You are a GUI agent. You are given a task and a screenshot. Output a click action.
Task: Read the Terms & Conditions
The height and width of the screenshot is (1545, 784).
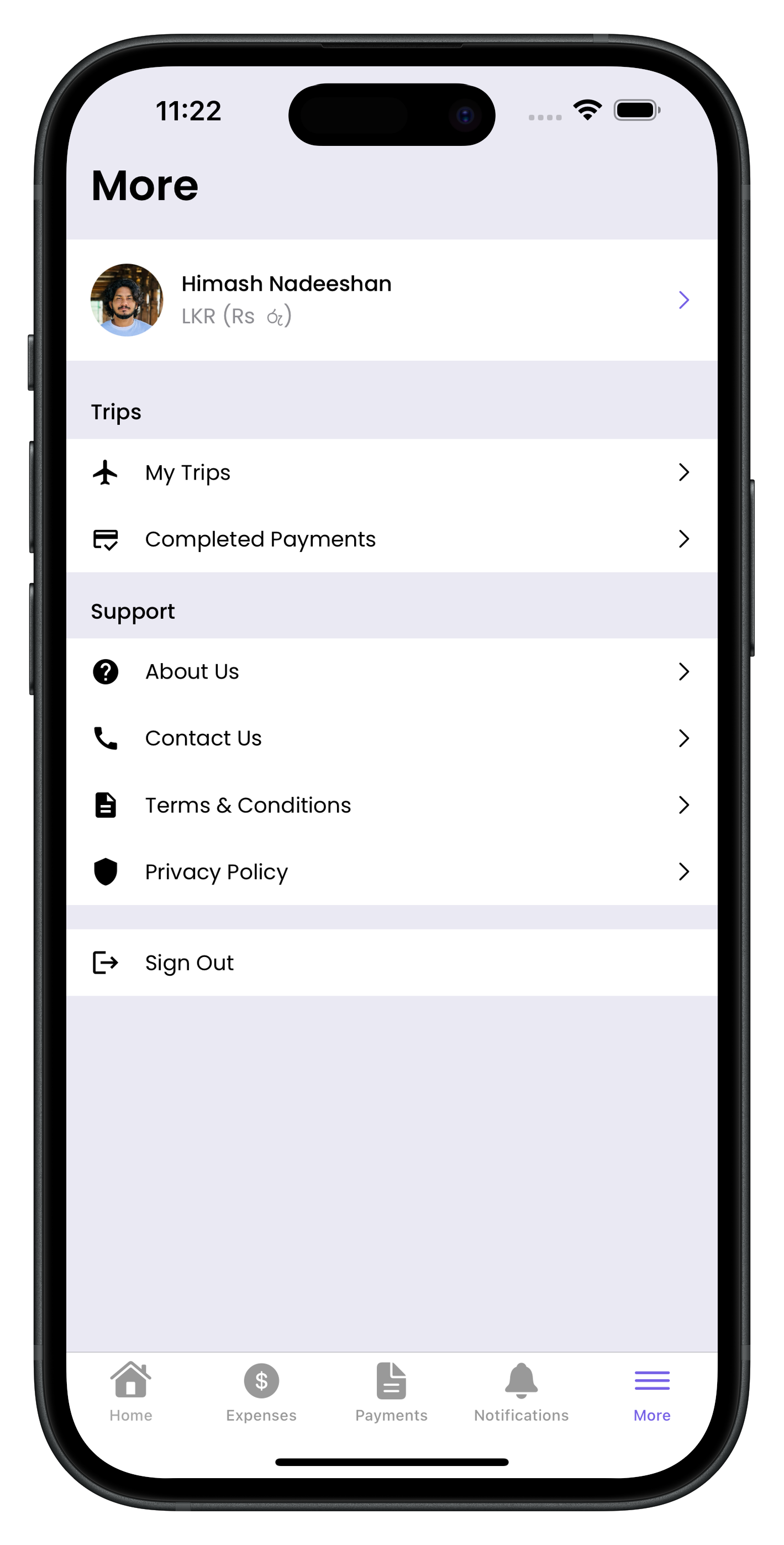click(391, 805)
